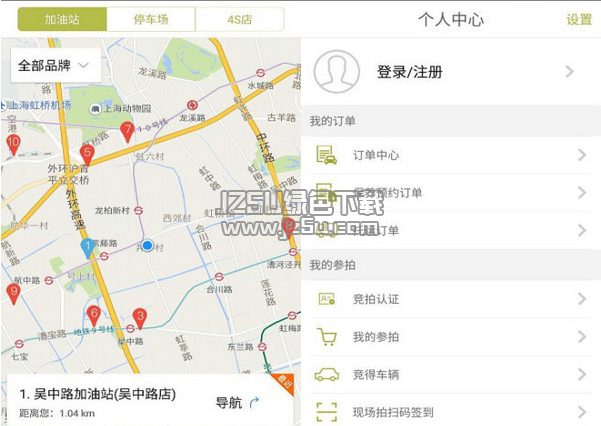Open 订单中心
The height and width of the screenshot is (426, 601).
coord(450,155)
